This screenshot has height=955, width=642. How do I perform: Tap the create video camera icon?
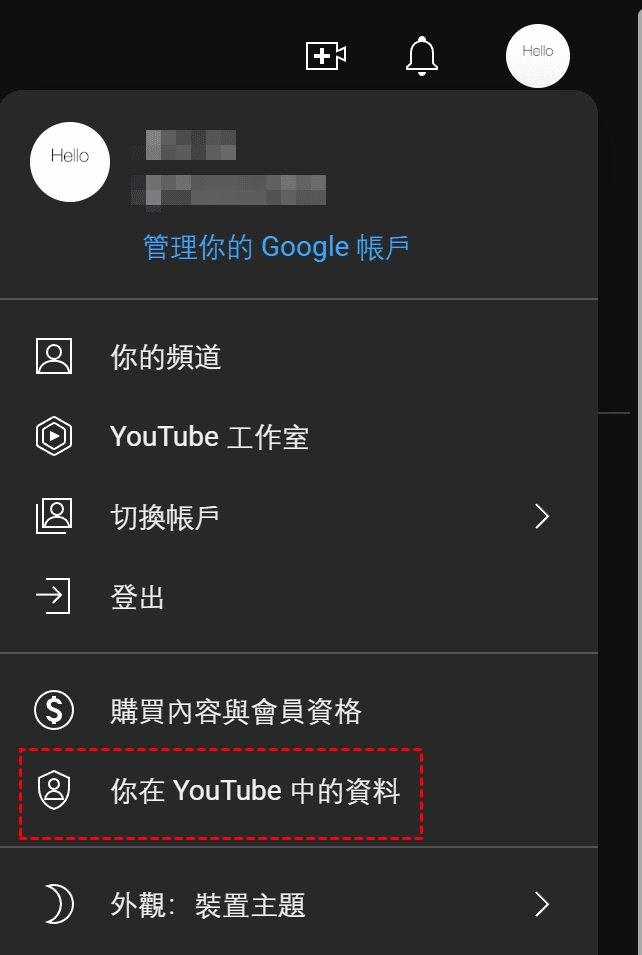coord(326,56)
